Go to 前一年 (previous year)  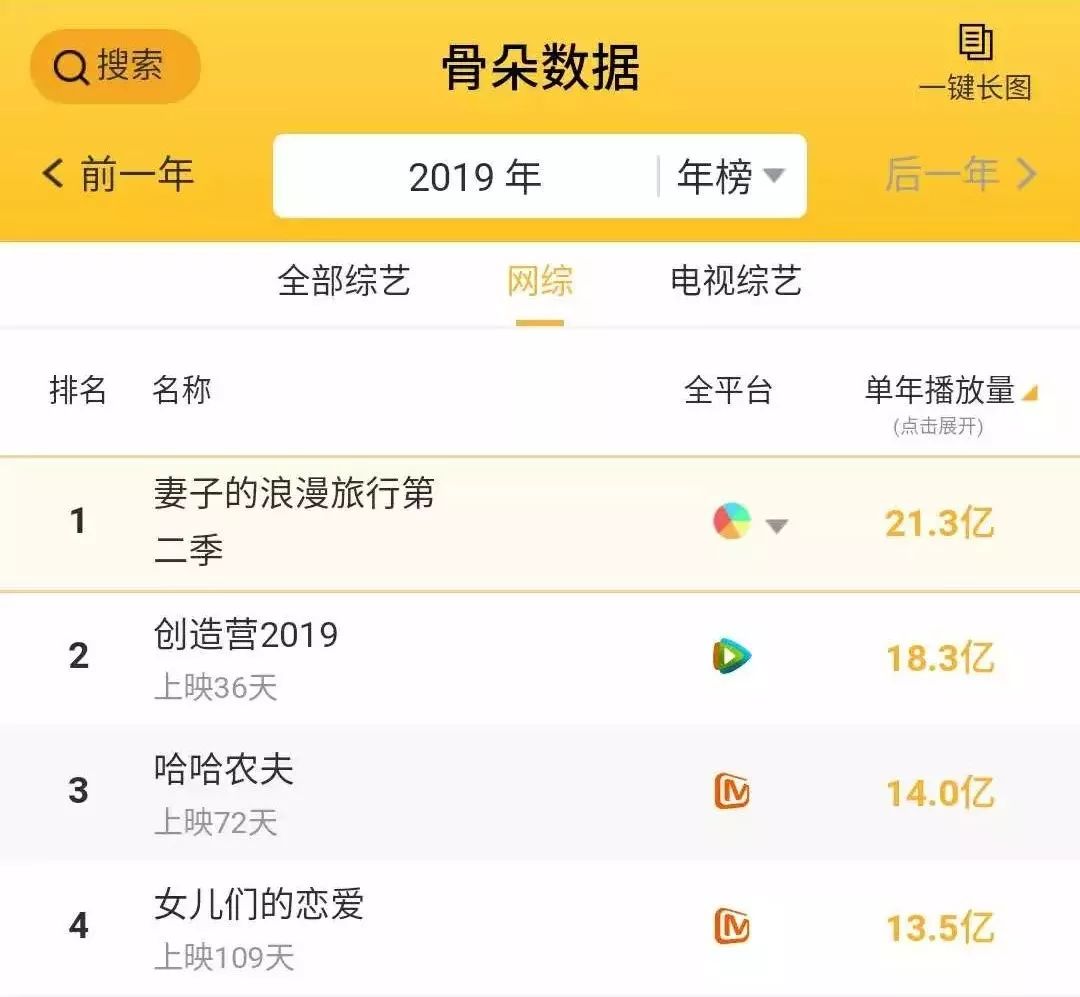point(118,175)
